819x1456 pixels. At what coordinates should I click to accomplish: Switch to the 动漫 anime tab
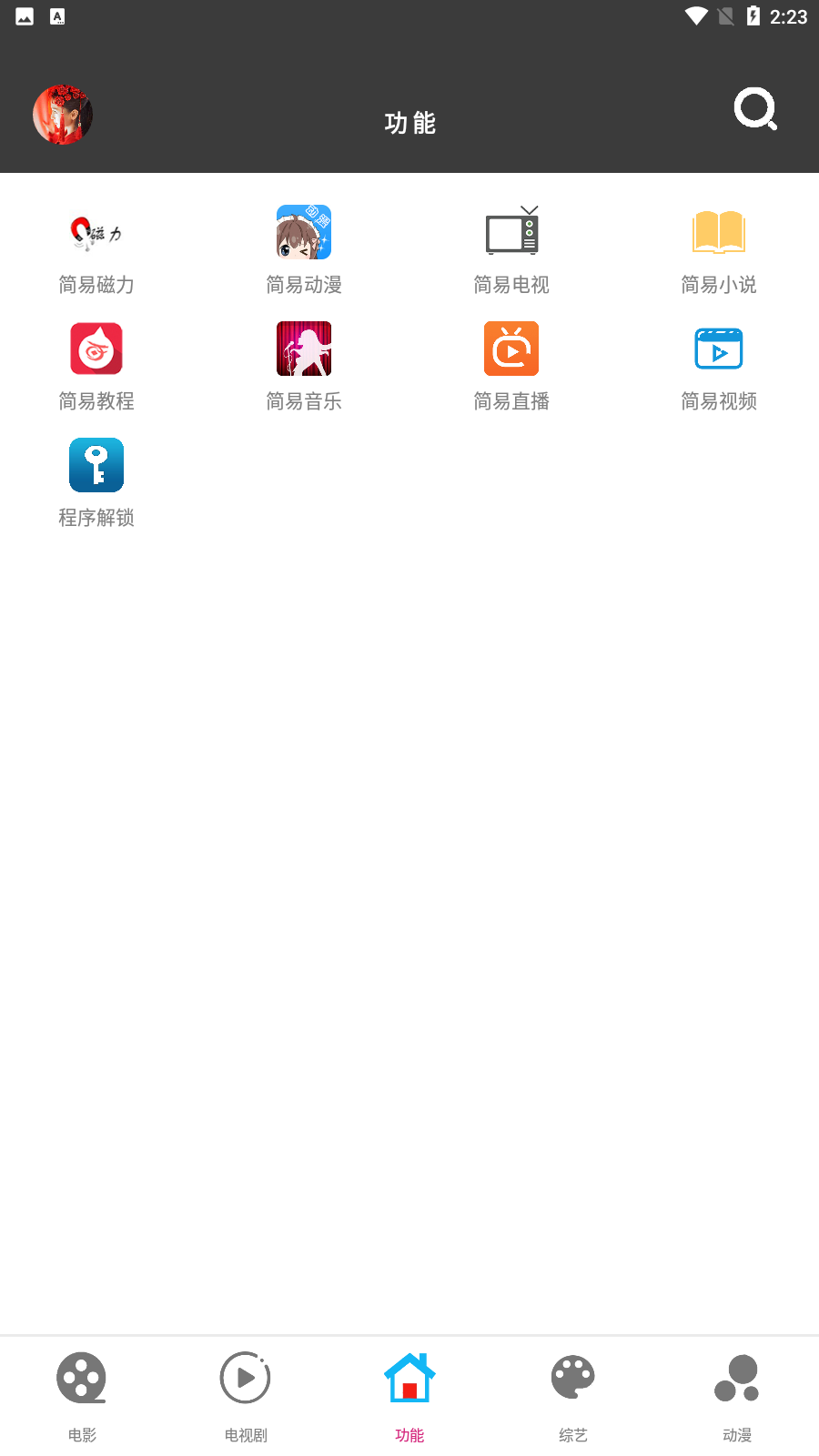(736, 1392)
